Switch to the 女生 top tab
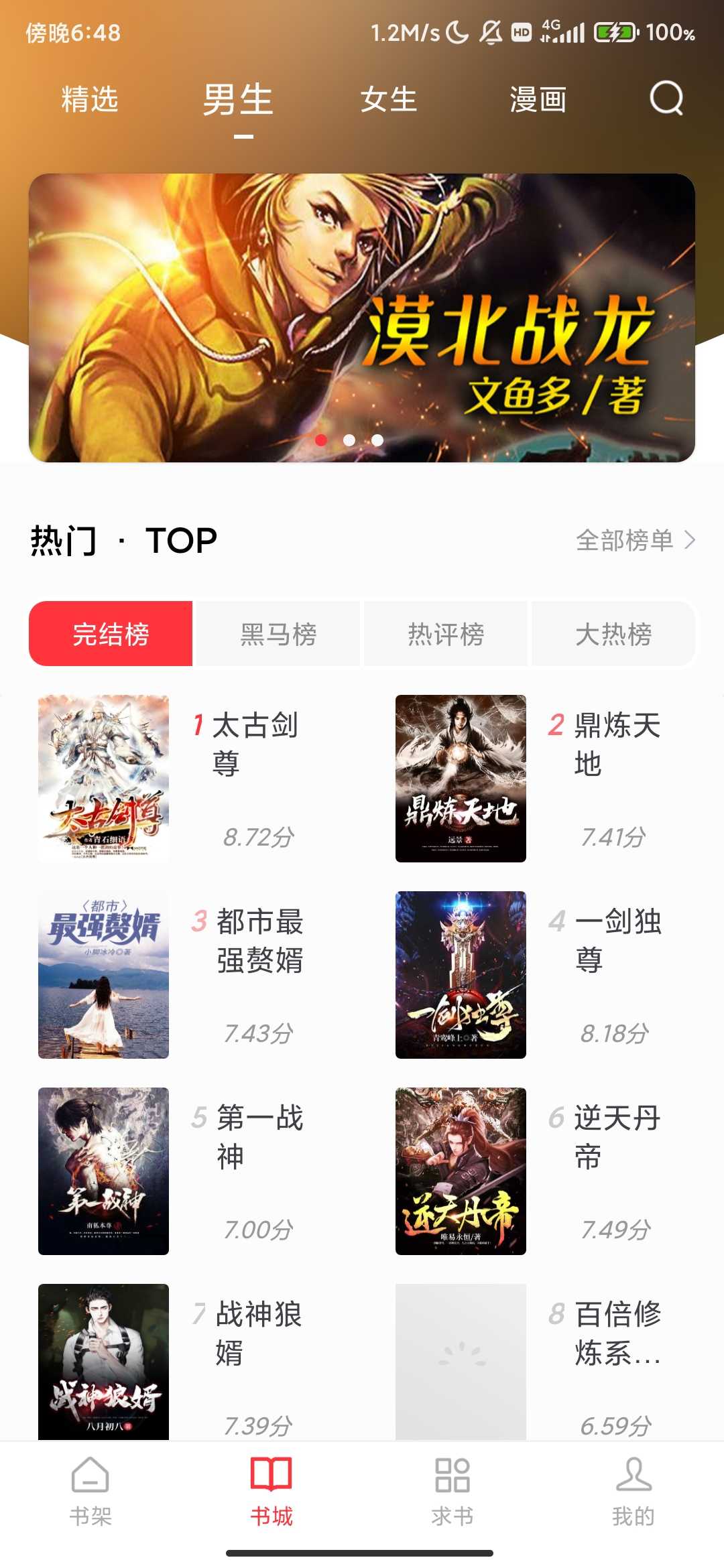This screenshot has width=724, height=1568. [389, 99]
